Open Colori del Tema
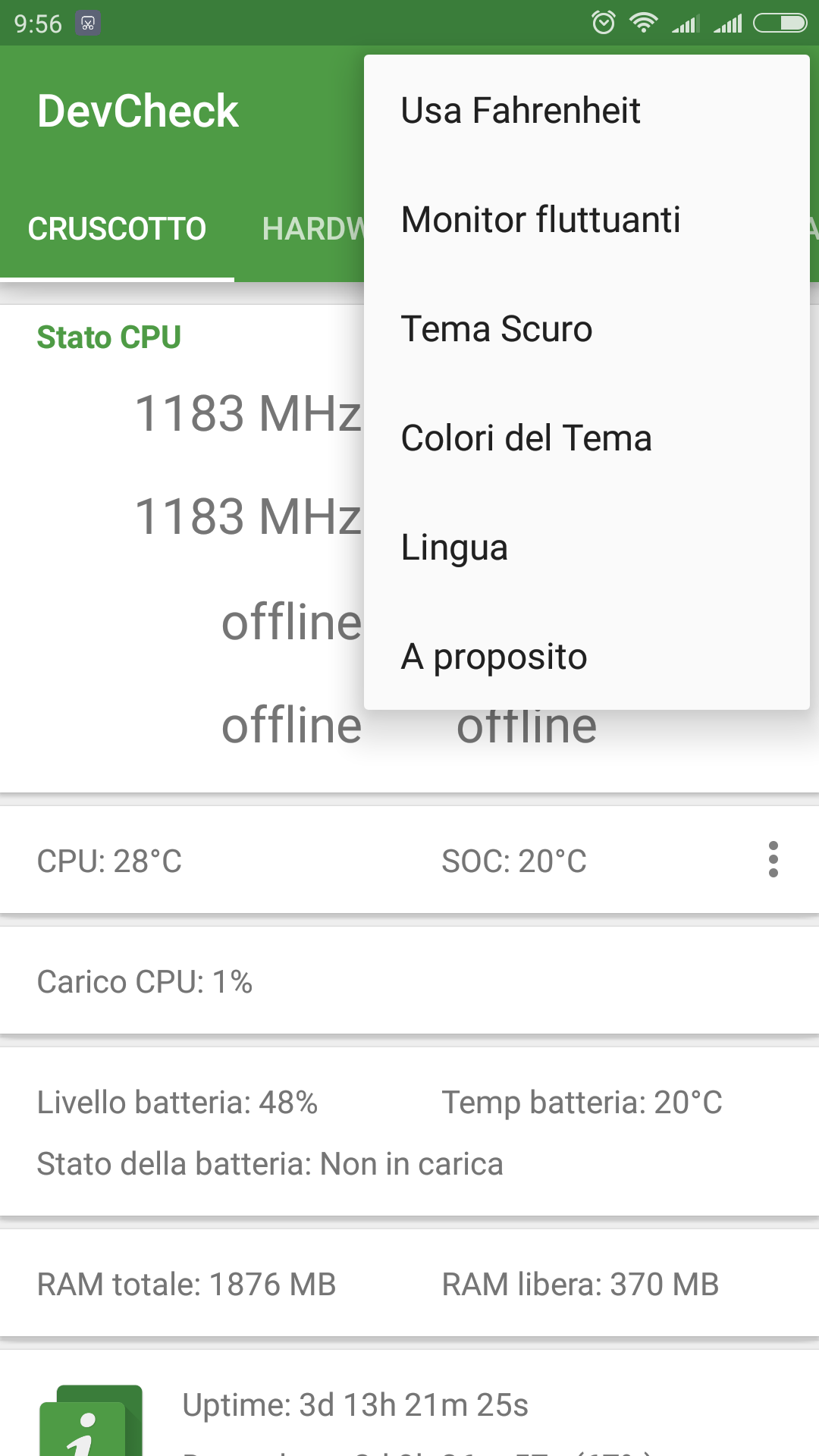Viewport: 819px width, 1456px height. (x=587, y=438)
